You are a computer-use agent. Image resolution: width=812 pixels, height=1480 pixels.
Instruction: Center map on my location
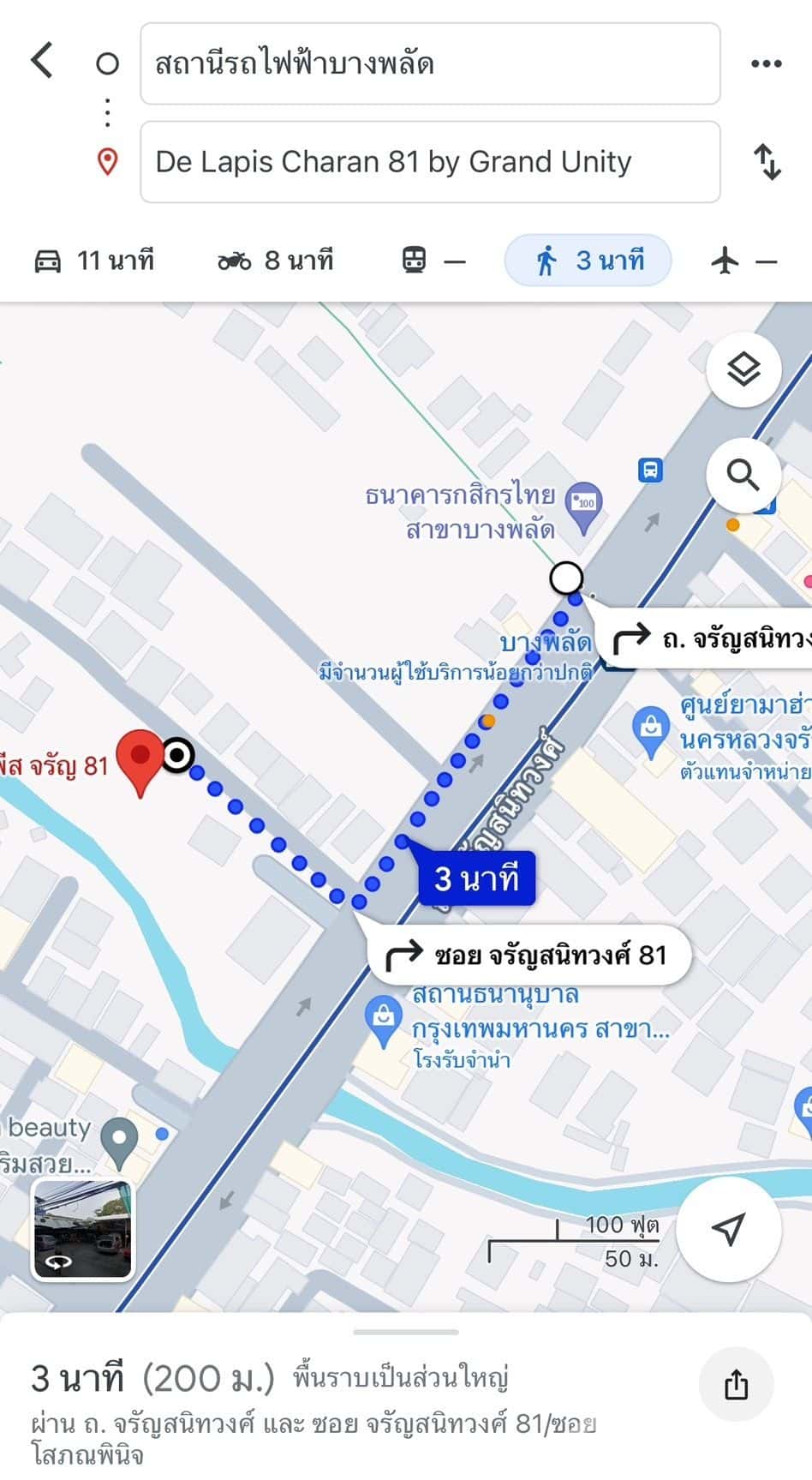click(x=728, y=1229)
